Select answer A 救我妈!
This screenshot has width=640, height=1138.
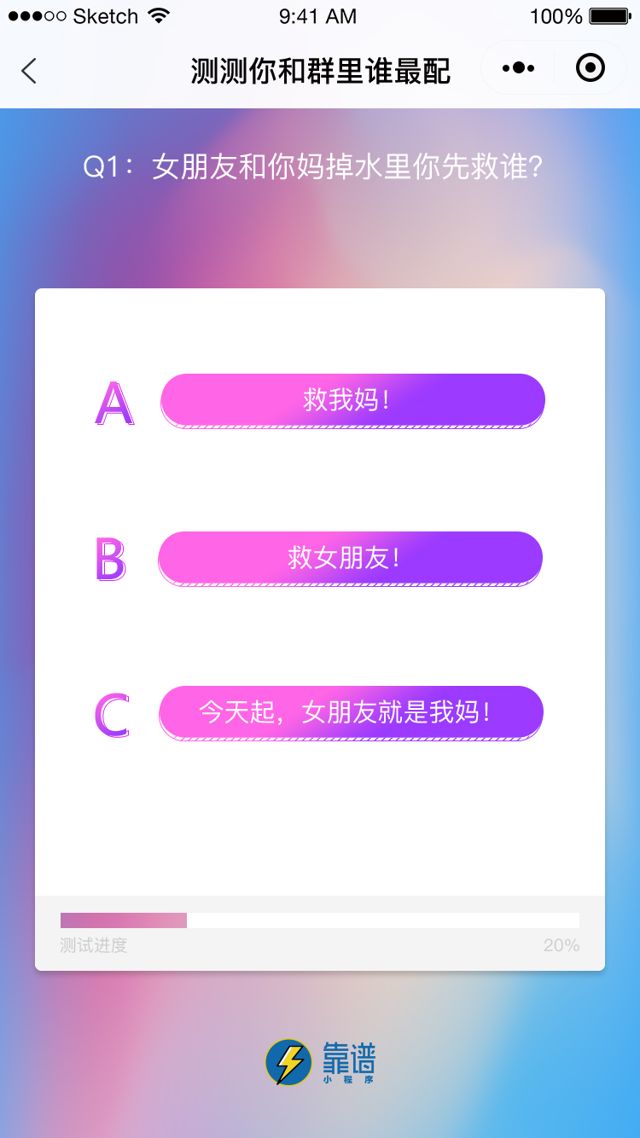pyautogui.click(x=352, y=400)
